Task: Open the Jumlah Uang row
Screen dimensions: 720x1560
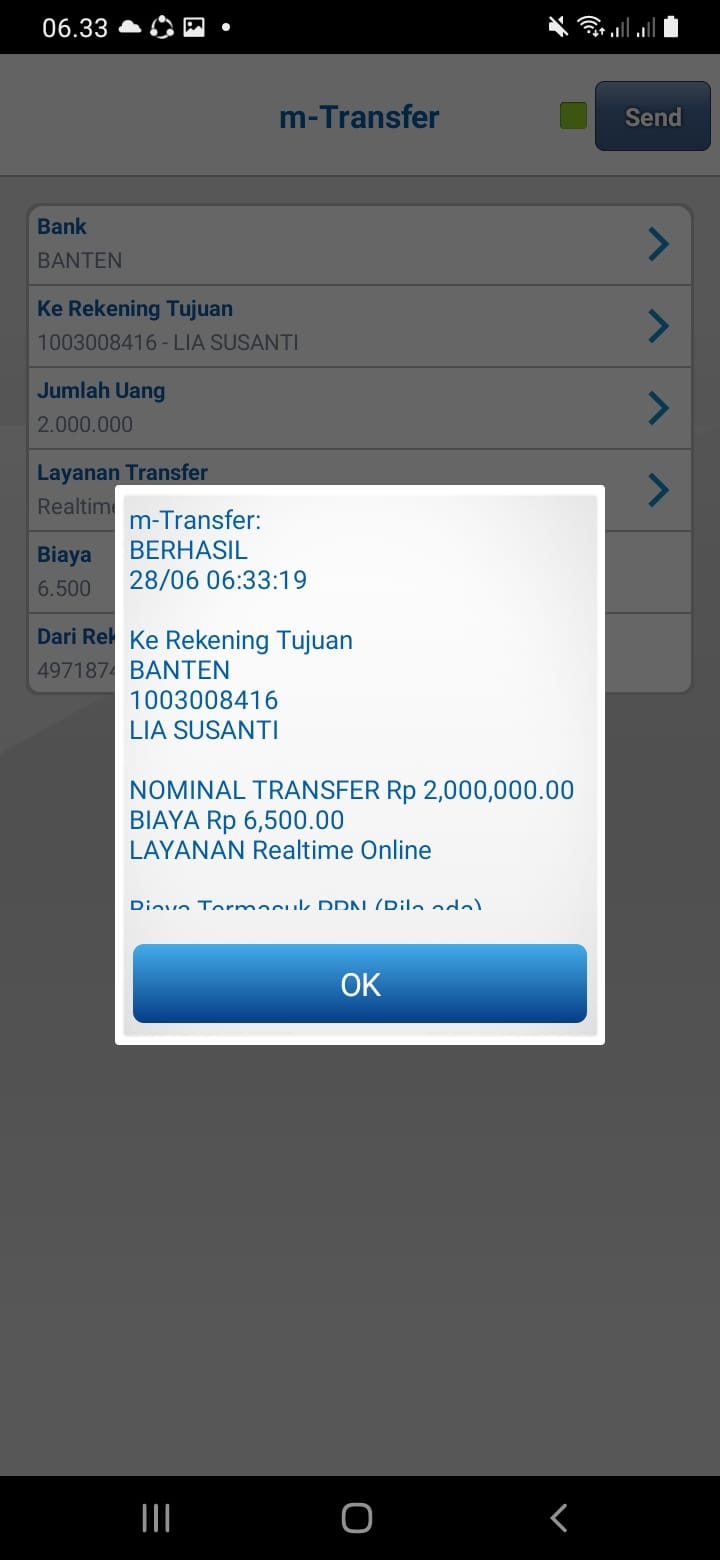Action: pyautogui.click(x=360, y=408)
